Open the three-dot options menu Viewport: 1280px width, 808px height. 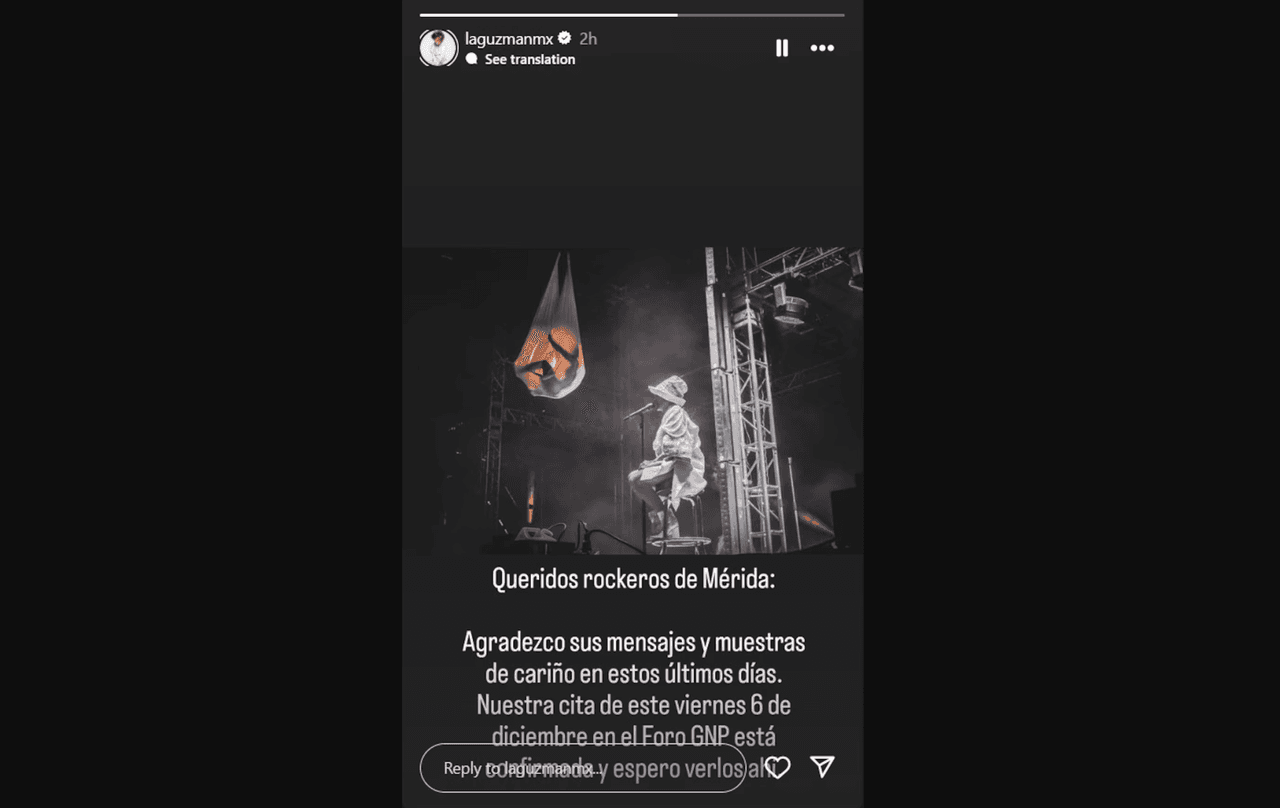pyautogui.click(x=822, y=48)
